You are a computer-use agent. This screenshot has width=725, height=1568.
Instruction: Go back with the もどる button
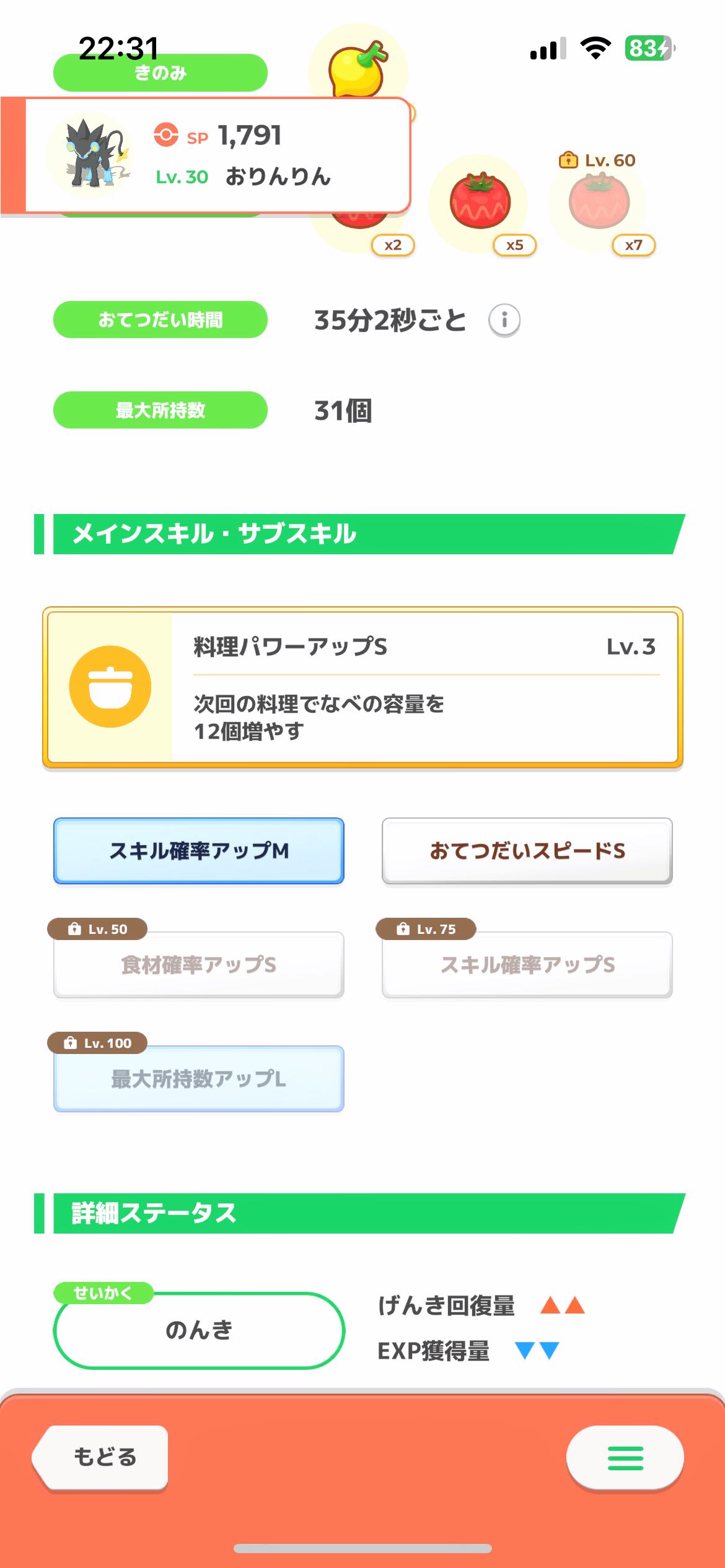click(x=101, y=1457)
